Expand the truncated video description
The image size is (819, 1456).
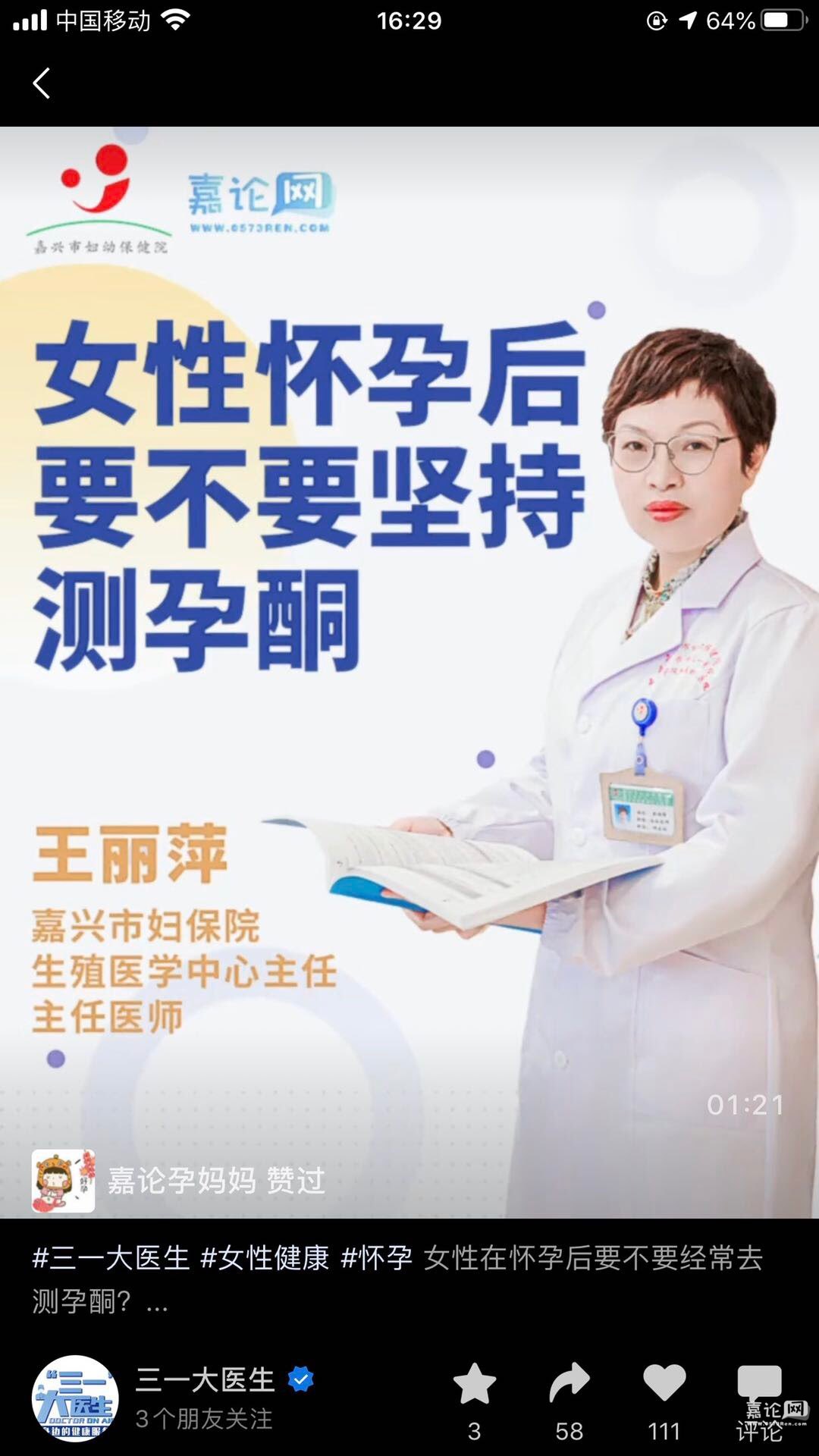pyautogui.click(x=157, y=1303)
